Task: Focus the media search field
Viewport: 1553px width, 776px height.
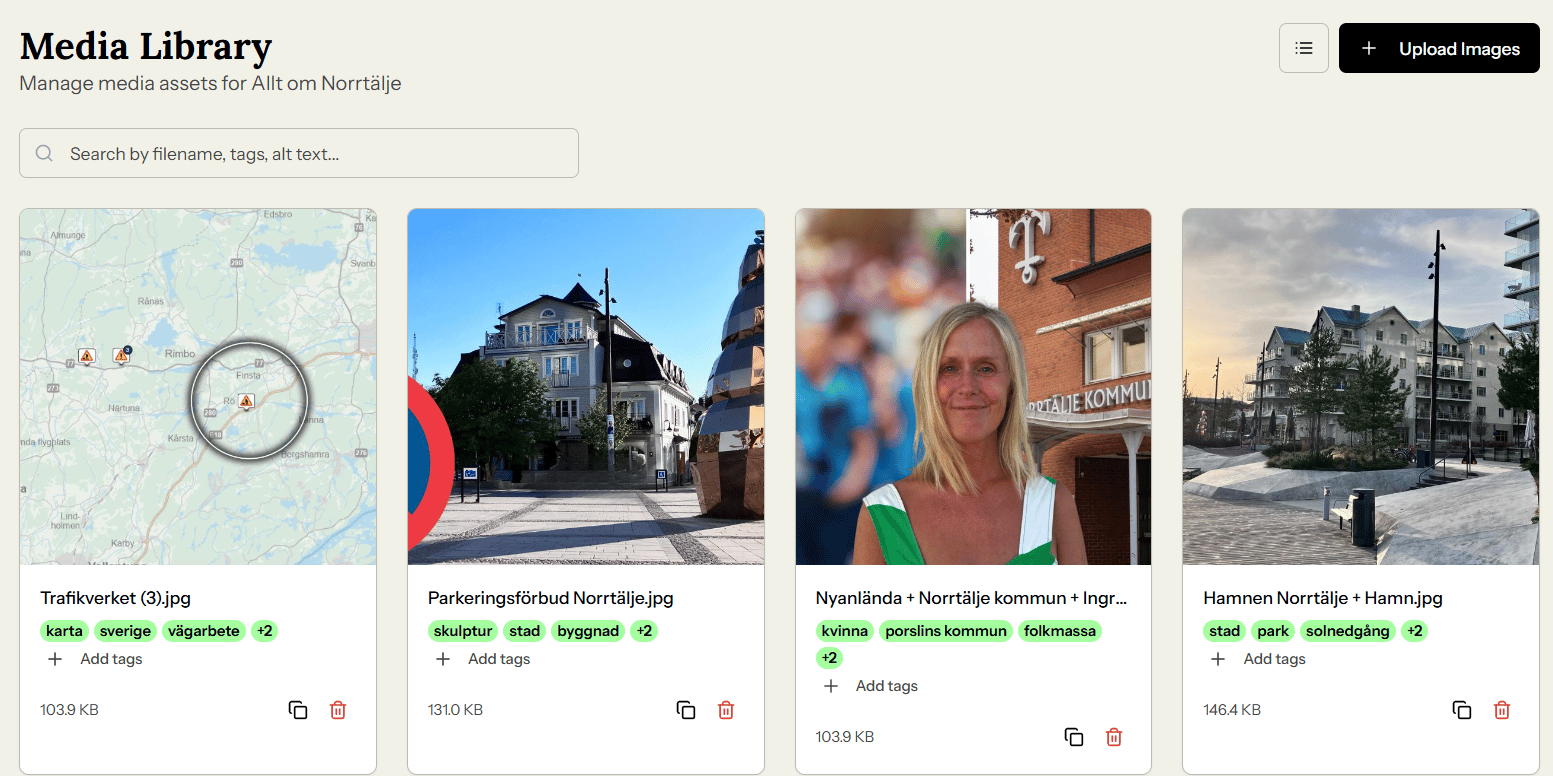Action: pos(299,153)
